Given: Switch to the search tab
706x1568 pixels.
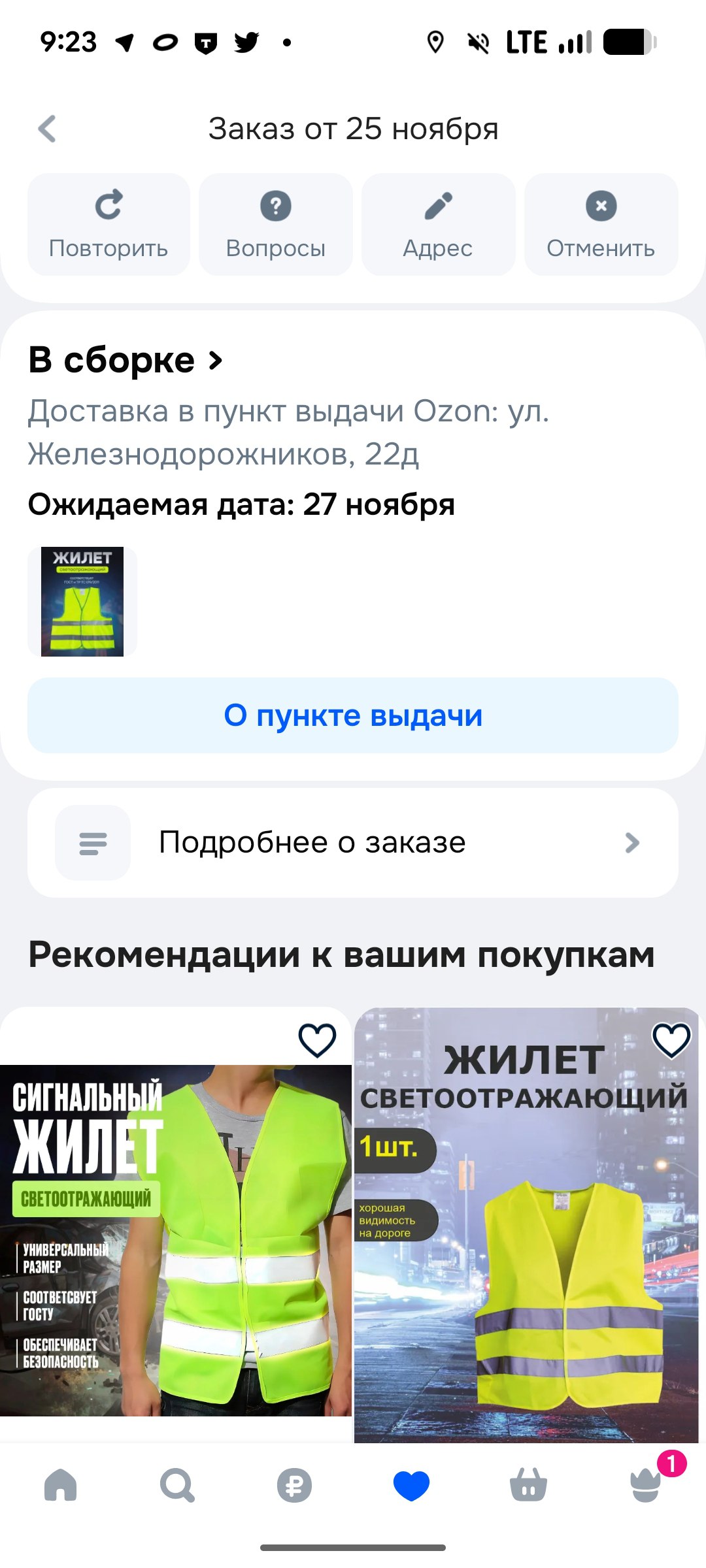Looking at the screenshot, I should click(x=177, y=1485).
